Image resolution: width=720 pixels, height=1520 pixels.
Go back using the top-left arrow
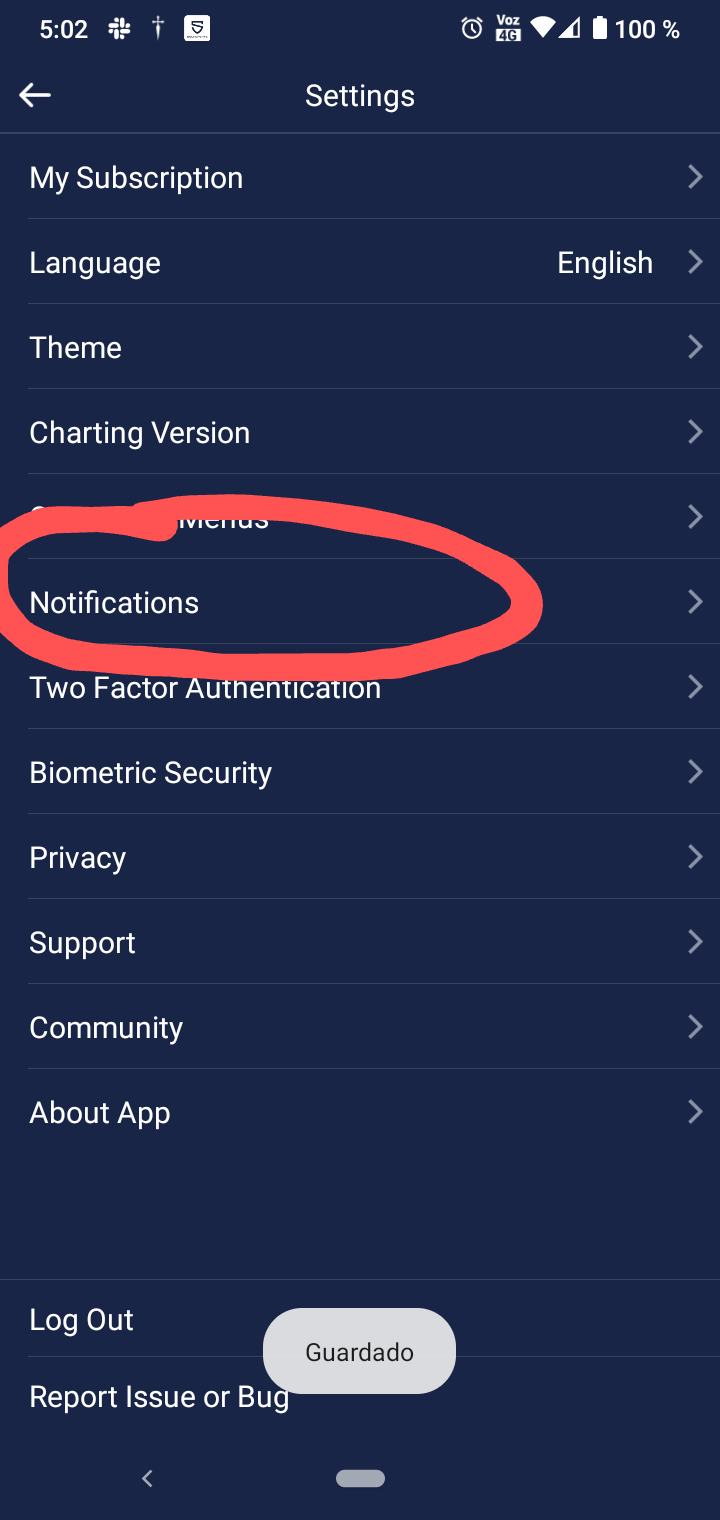35,95
